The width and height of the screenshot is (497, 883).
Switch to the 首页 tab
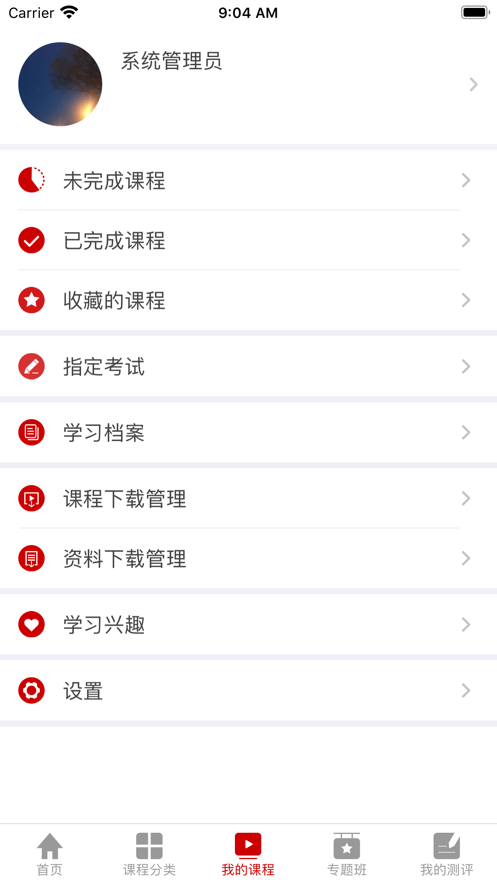(x=50, y=854)
